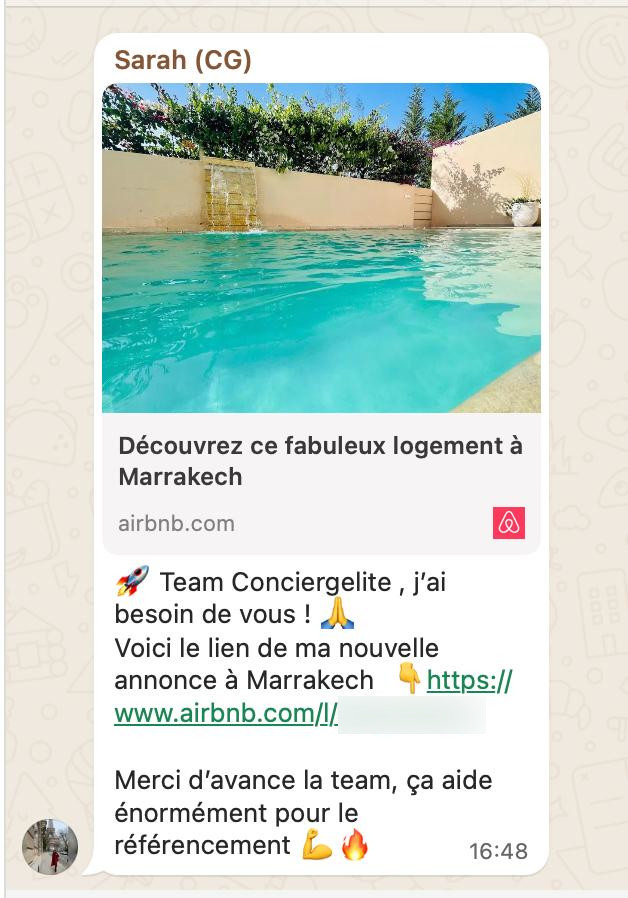This screenshot has height=898, width=628.
Task: Open the Airbnb Marrakech link preview card
Action: point(320,460)
